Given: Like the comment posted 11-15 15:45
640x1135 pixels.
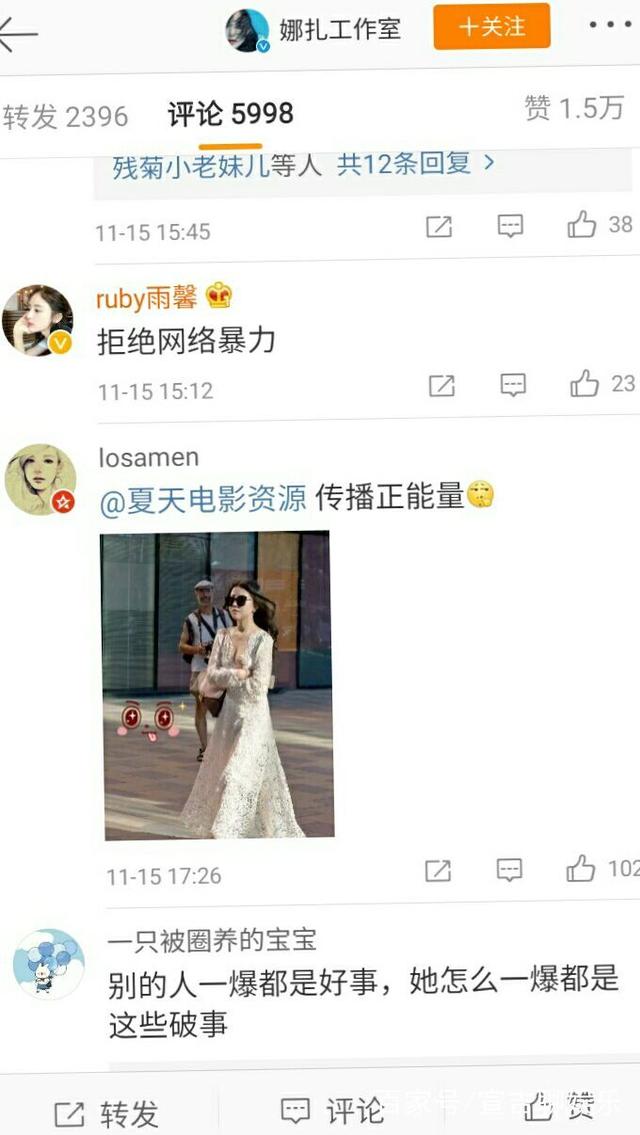Looking at the screenshot, I should (582, 225).
